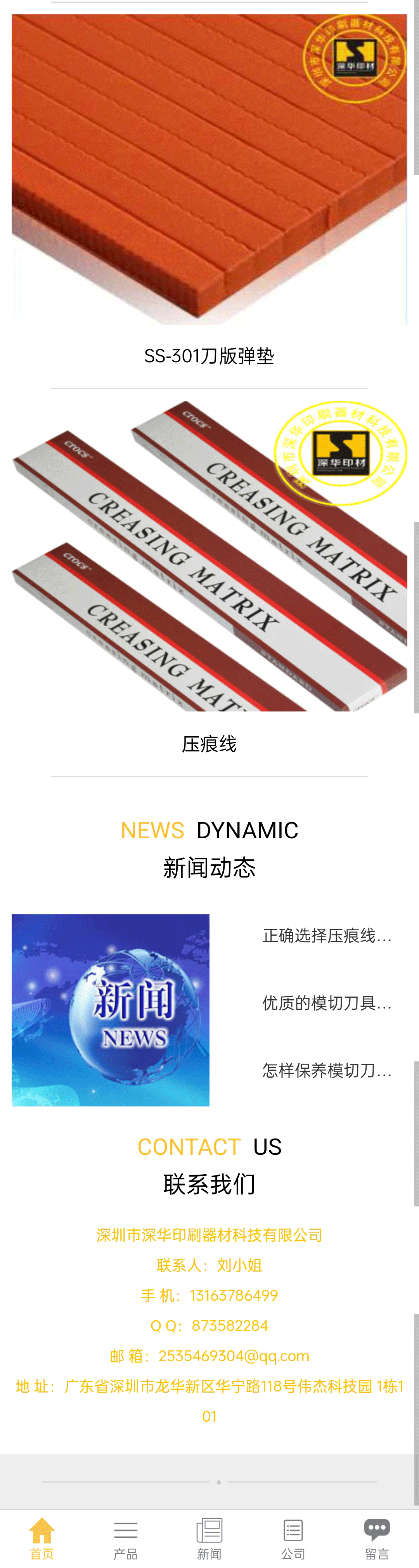Image resolution: width=419 pixels, height=1568 pixels.
Task: Go to the 首页 home tab
Action: click(42, 1538)
